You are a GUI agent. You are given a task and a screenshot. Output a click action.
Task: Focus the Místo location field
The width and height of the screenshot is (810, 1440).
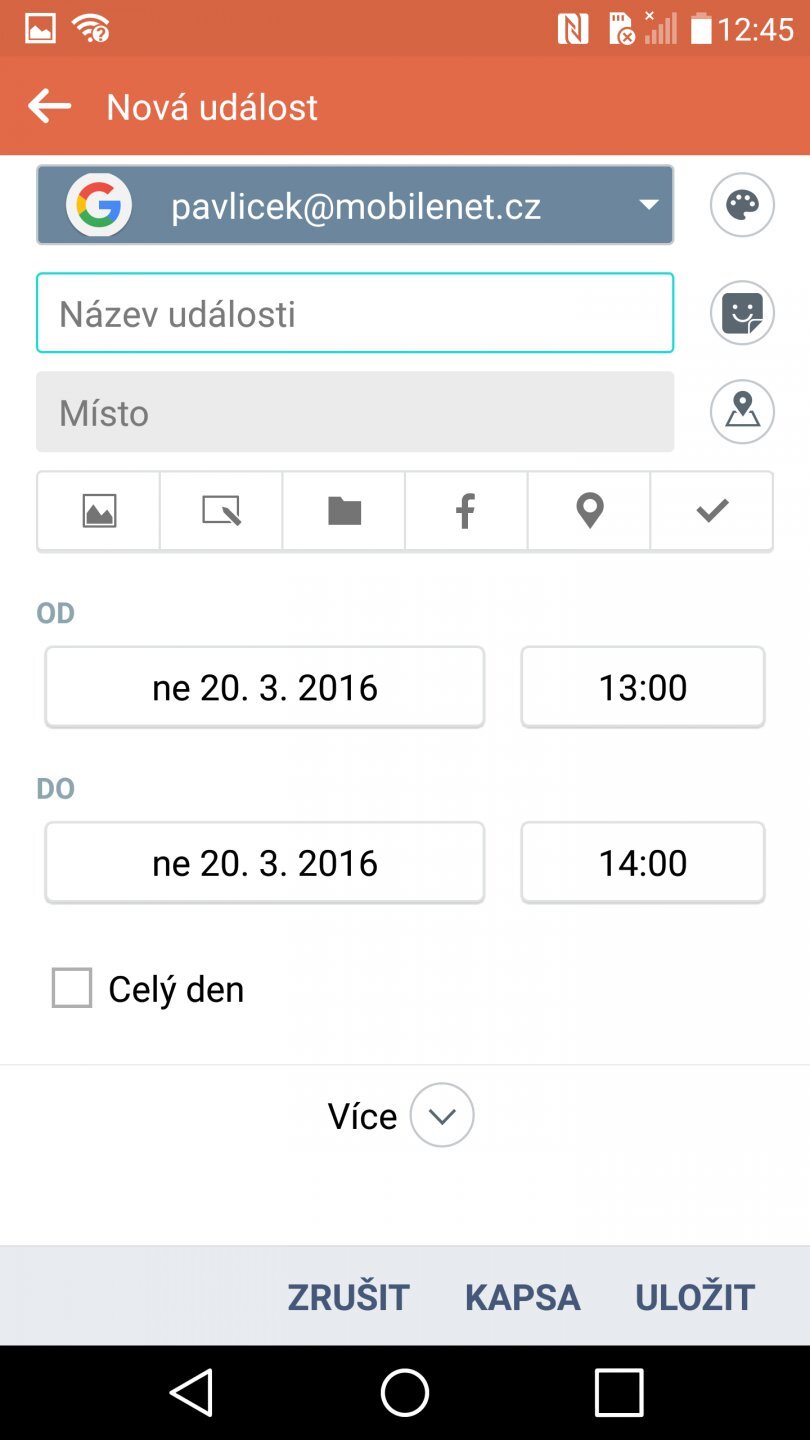tap(355, 412)
